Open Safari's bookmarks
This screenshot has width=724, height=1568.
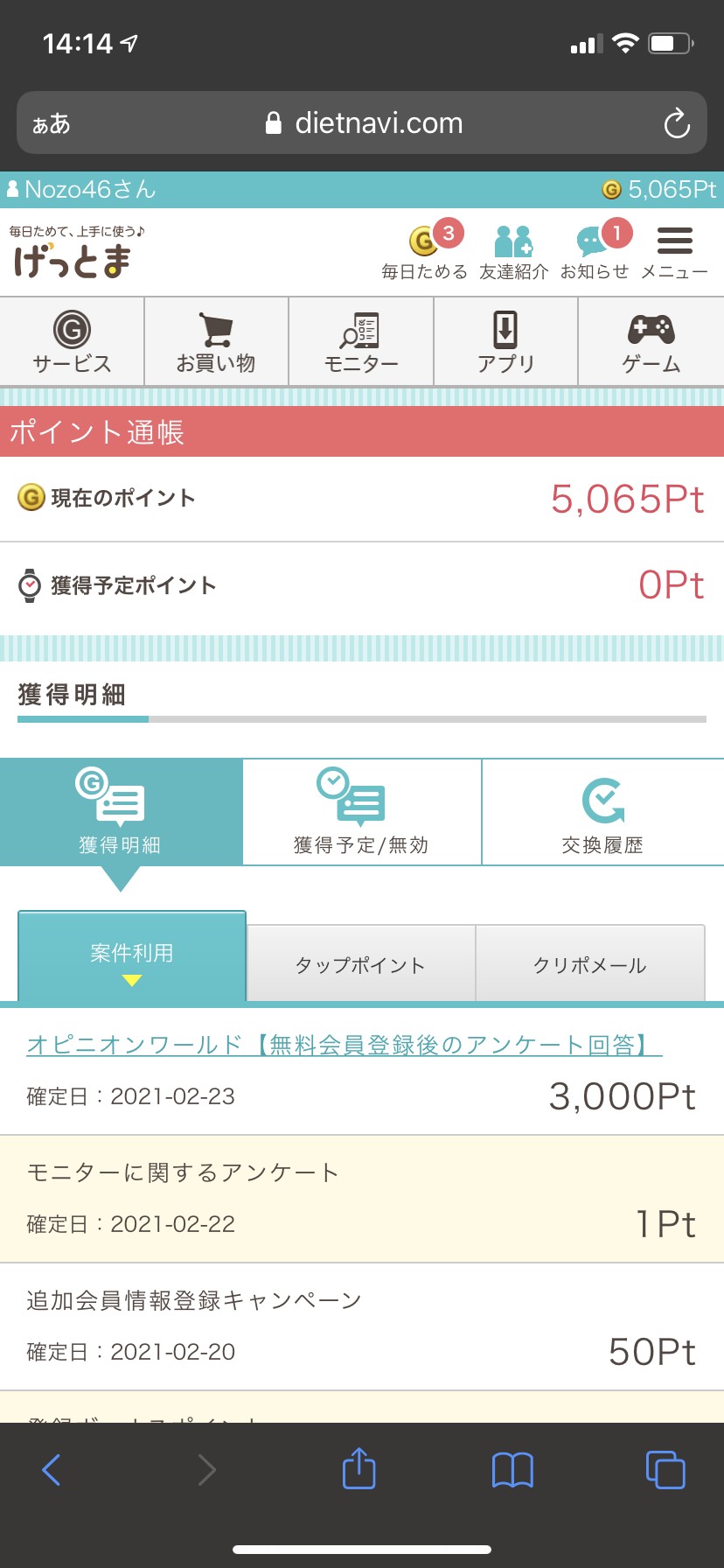(x=512, y=1470)
